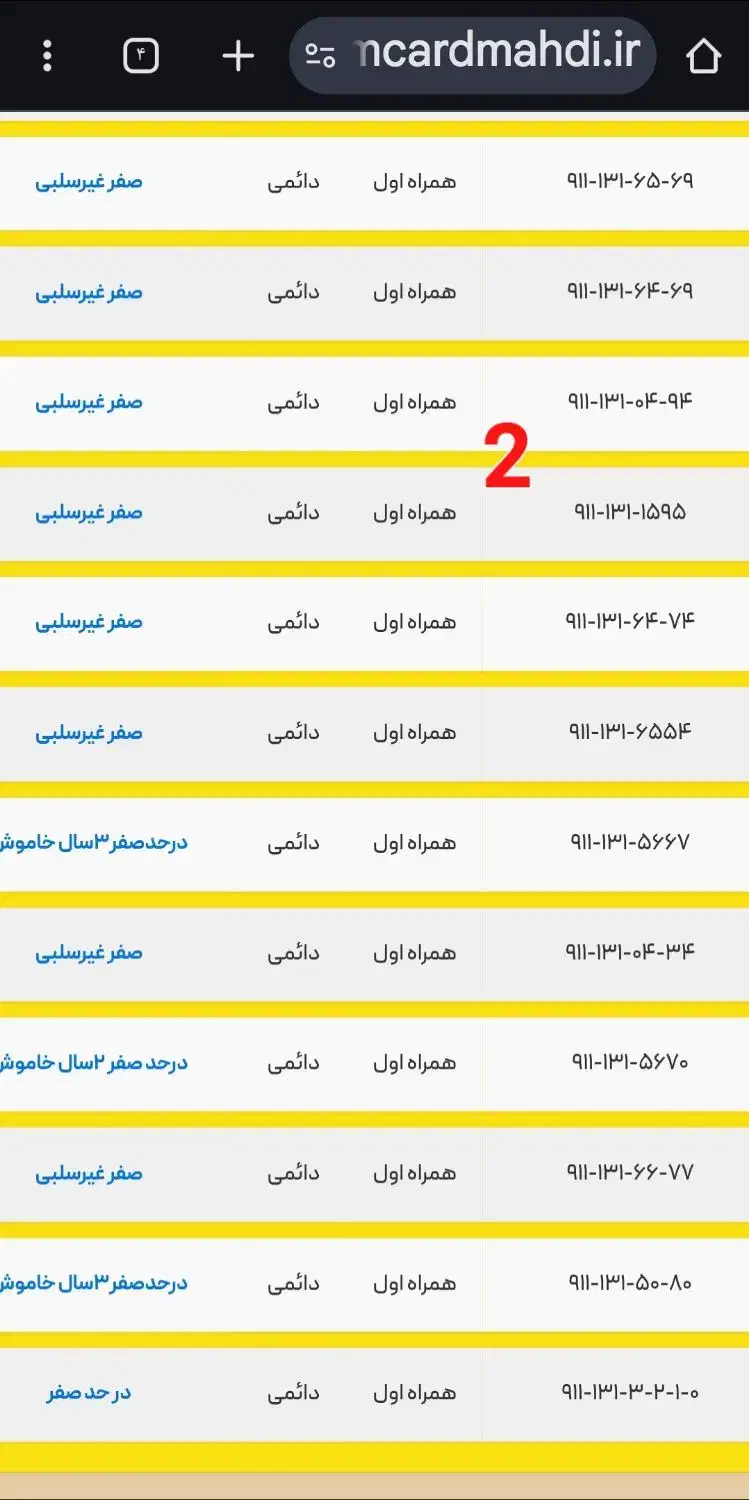
Task: Open the صفر غیرسلبی link for 911-131-1595
Action: tap(89, 512)
